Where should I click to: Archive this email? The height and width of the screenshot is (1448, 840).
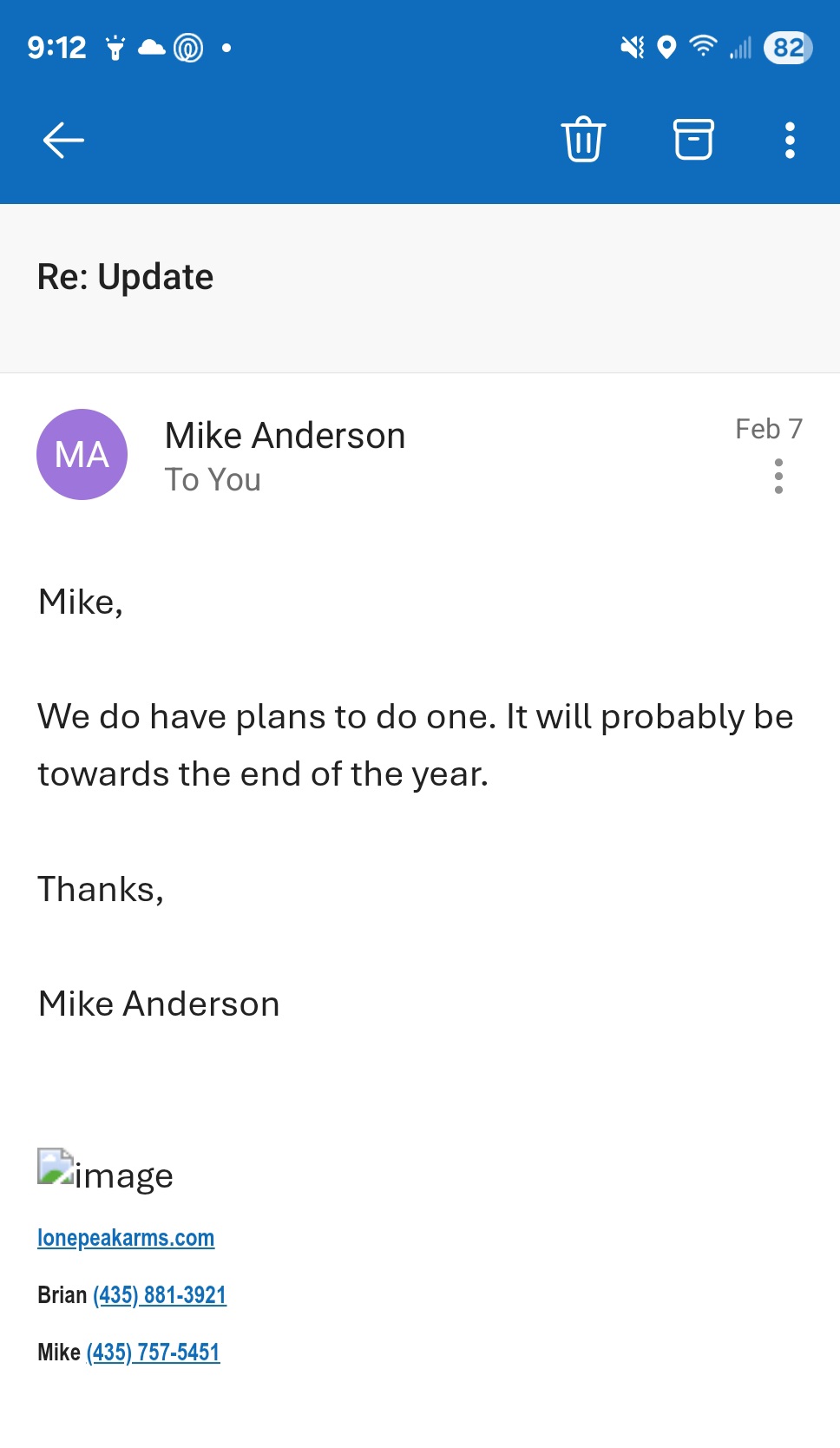(x=693, y=140)
